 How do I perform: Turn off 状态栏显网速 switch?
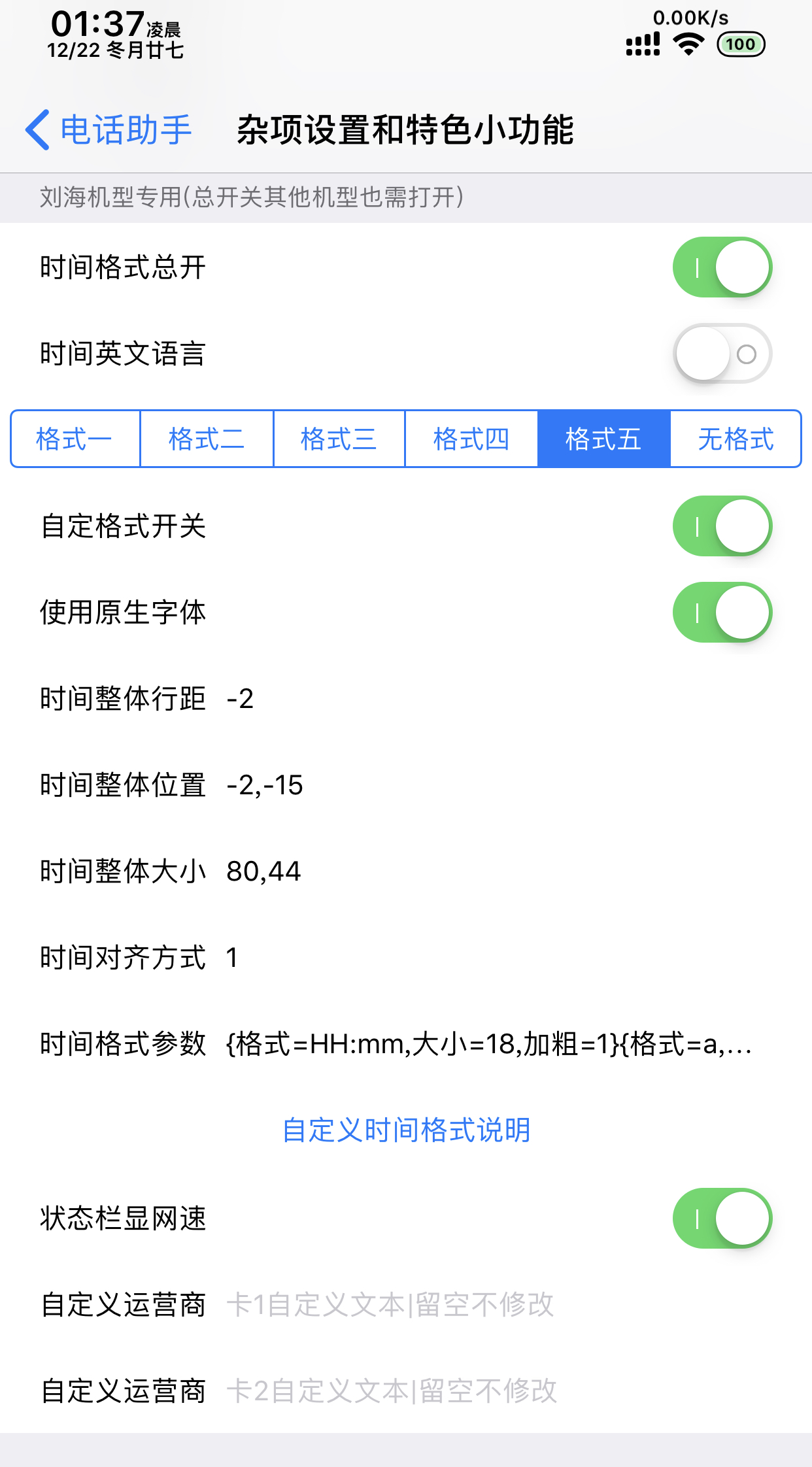[x=722, y=1218]
